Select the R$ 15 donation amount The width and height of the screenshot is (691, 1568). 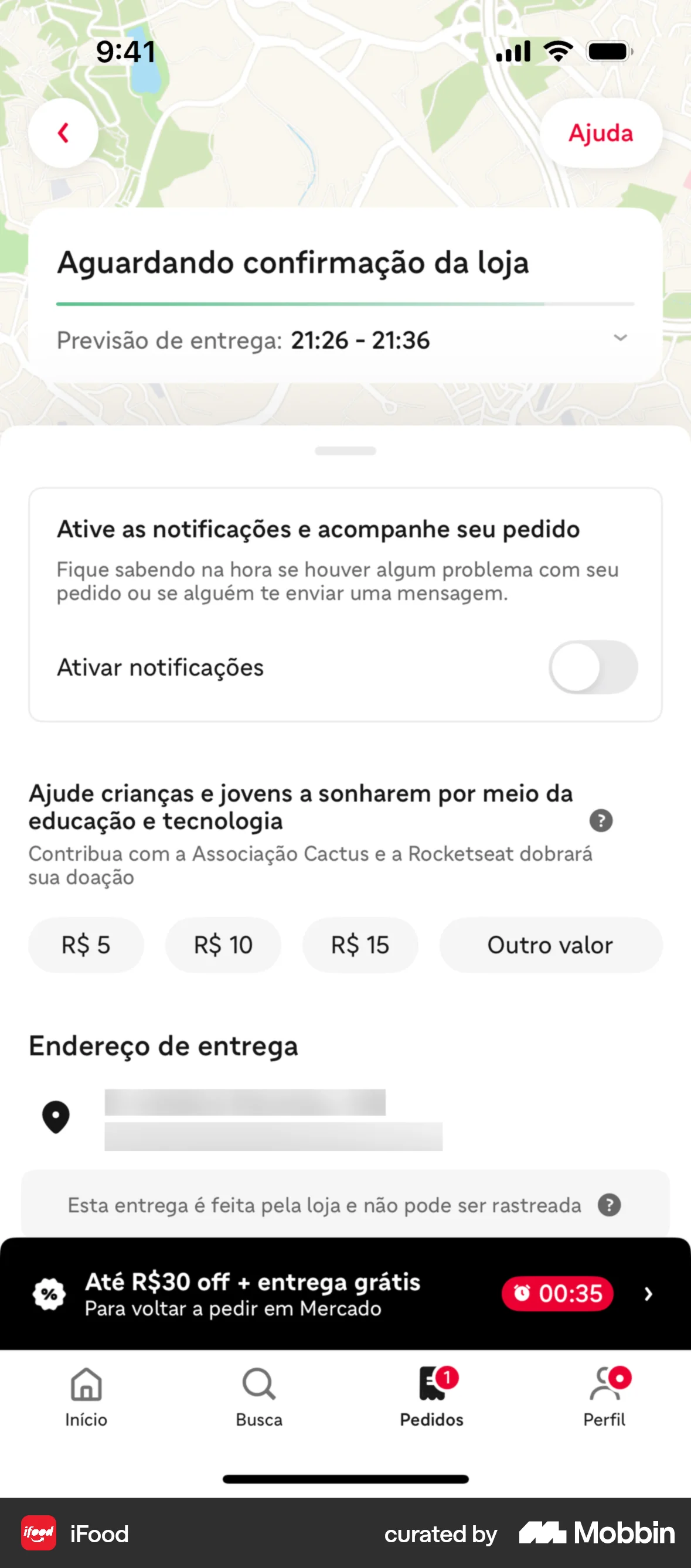pyautogui.click(x=360, y=945)
